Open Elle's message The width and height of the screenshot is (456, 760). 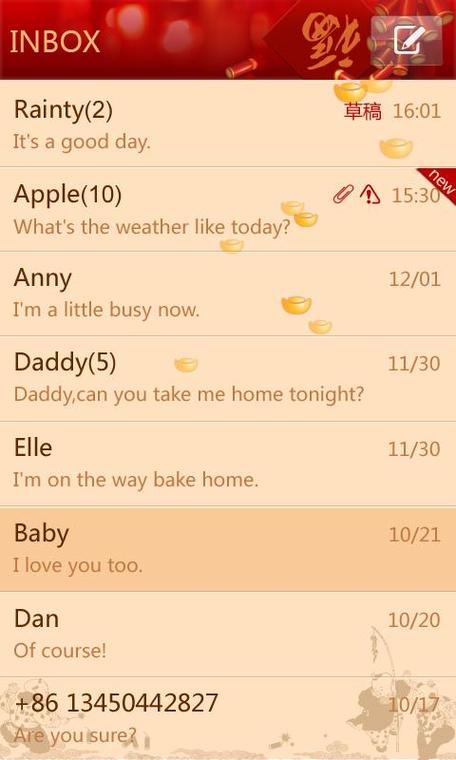[228, 464]
